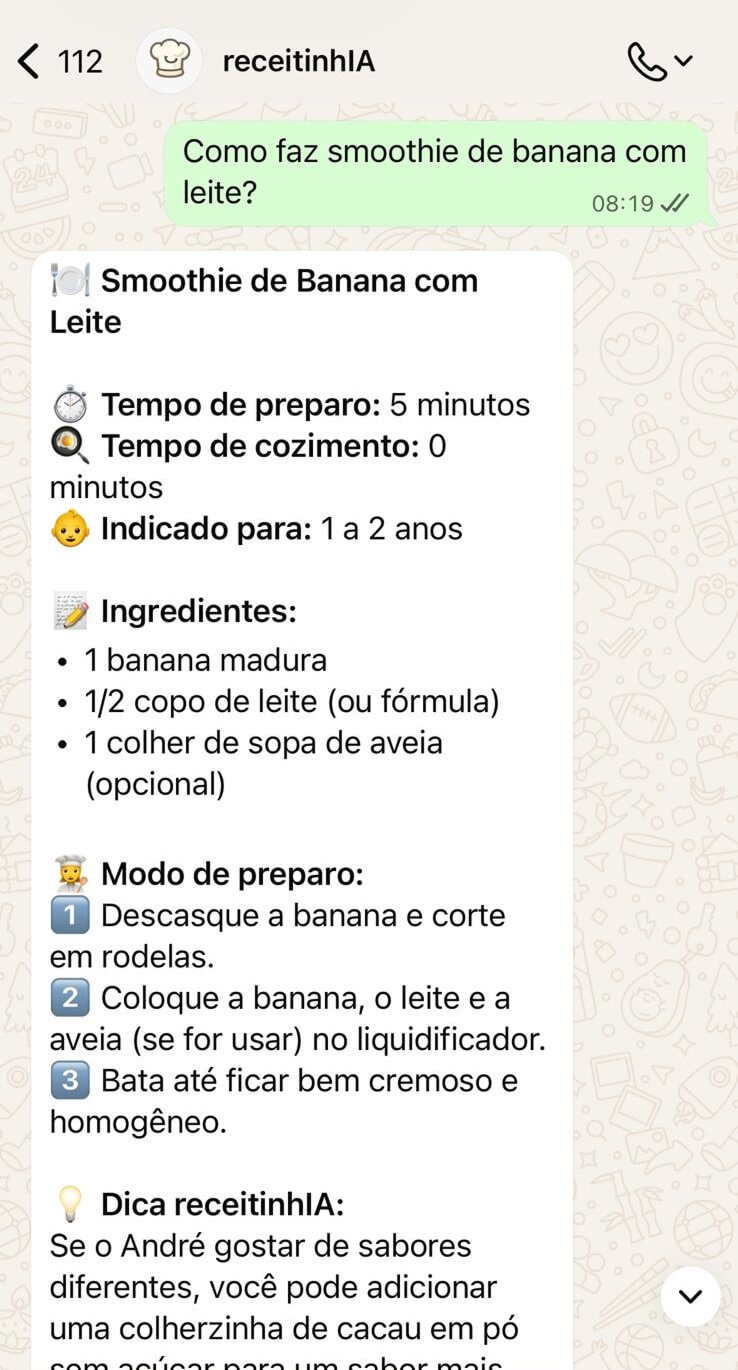Open the voice call icon
The width and height of the screenshot is (738, 1370).
click(x=649, y=60)
